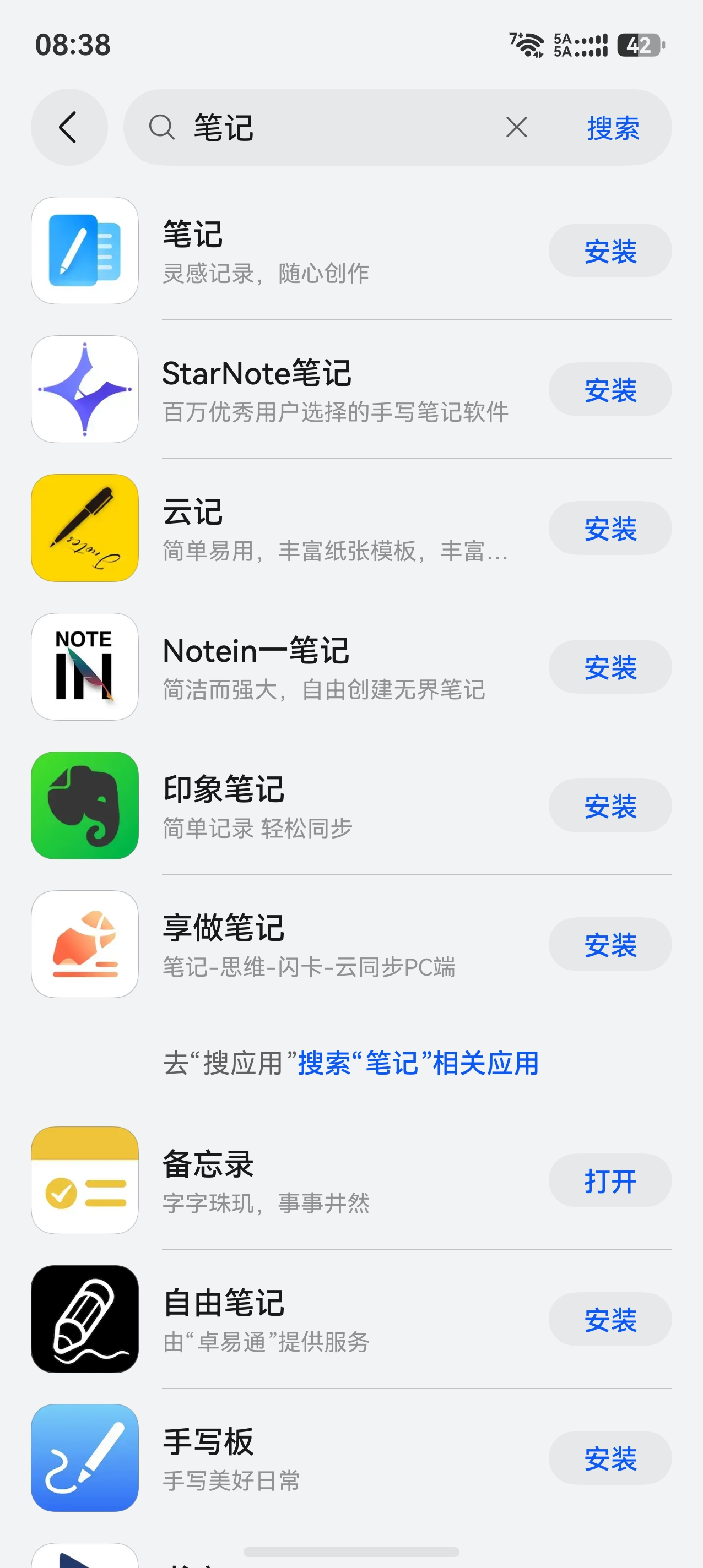Go back using the arrow button
The width and height of the screenshot is (703, 1568).
tap(69, 127)
